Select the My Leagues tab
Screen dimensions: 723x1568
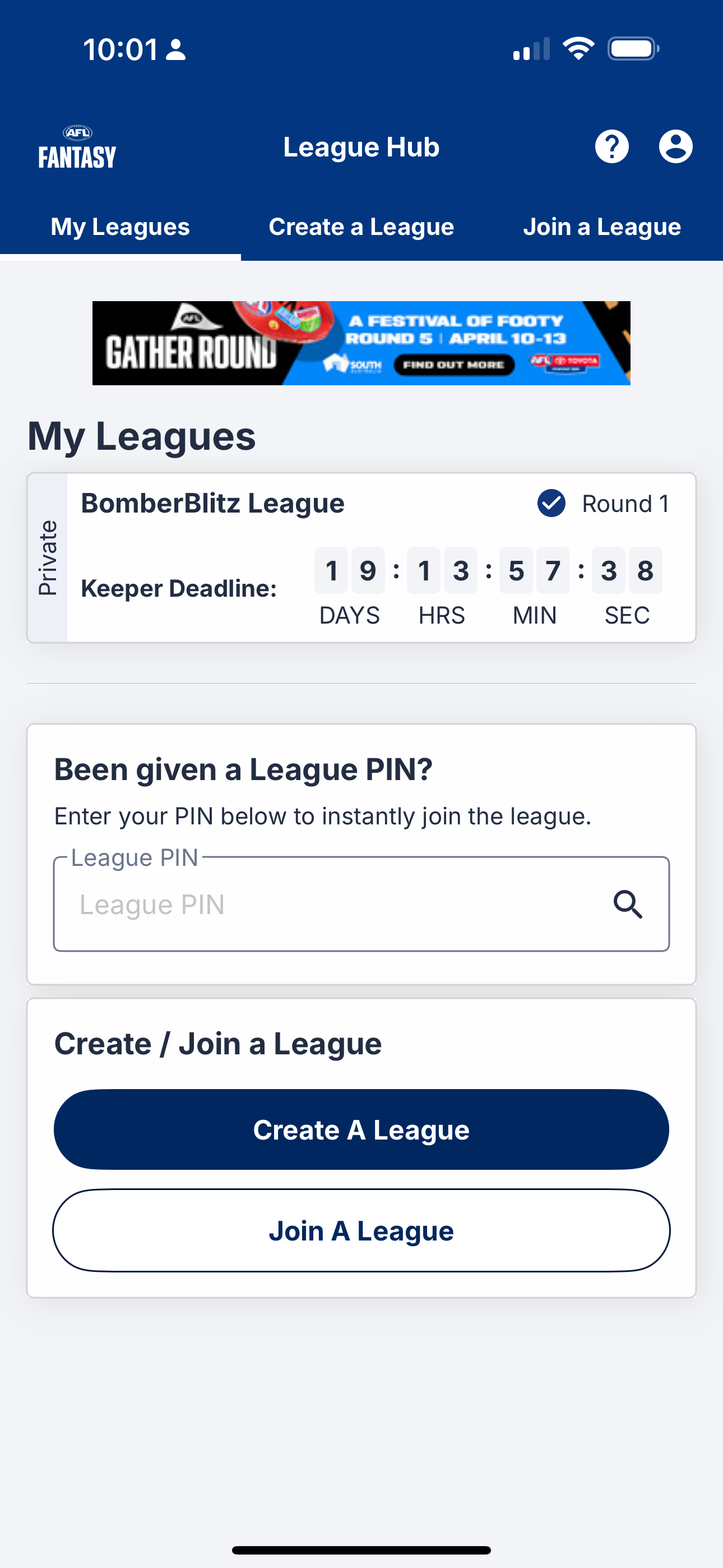tap(121, 227)
